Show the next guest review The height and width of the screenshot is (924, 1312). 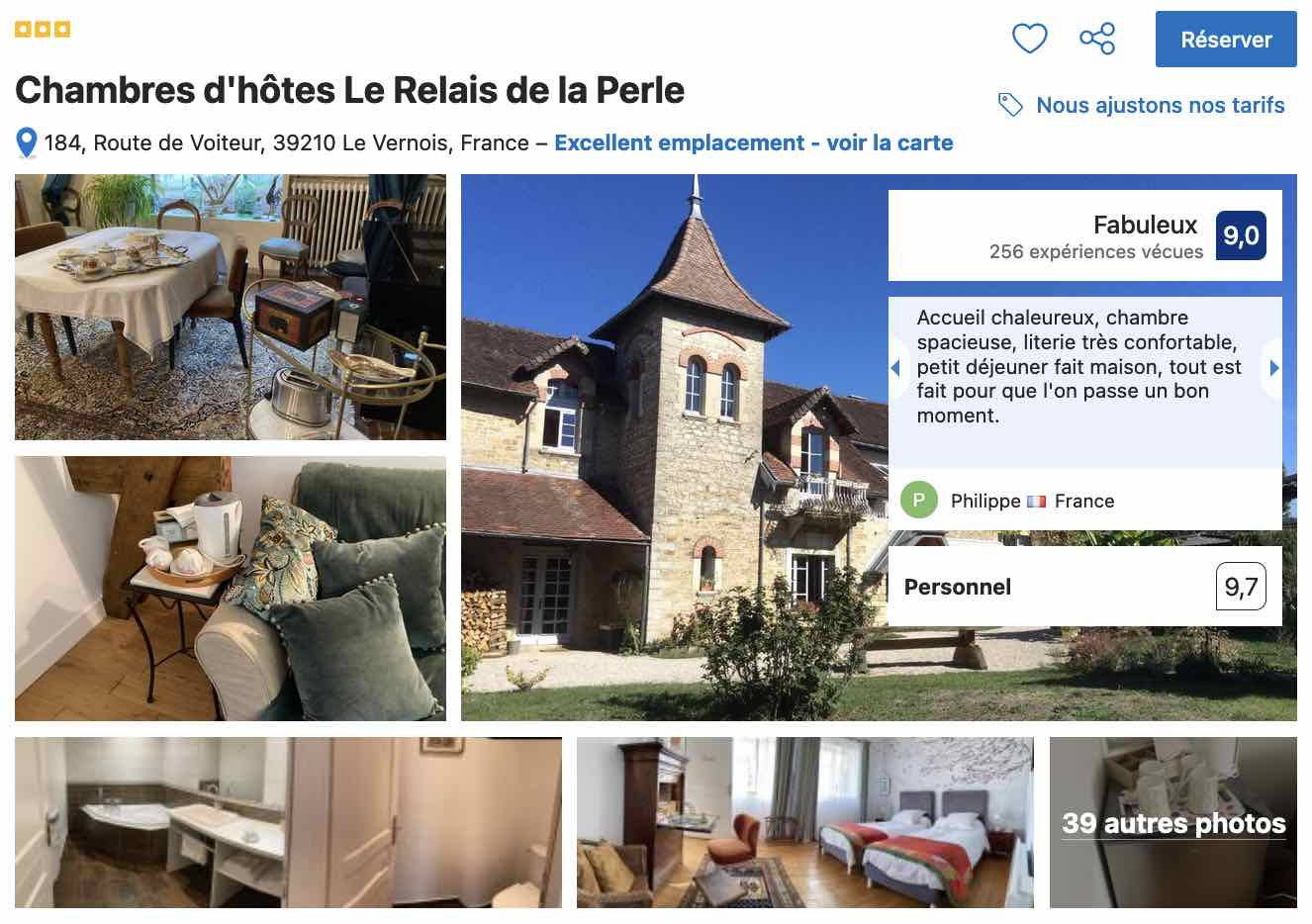pyautogui.click(x=1274, y=368)
